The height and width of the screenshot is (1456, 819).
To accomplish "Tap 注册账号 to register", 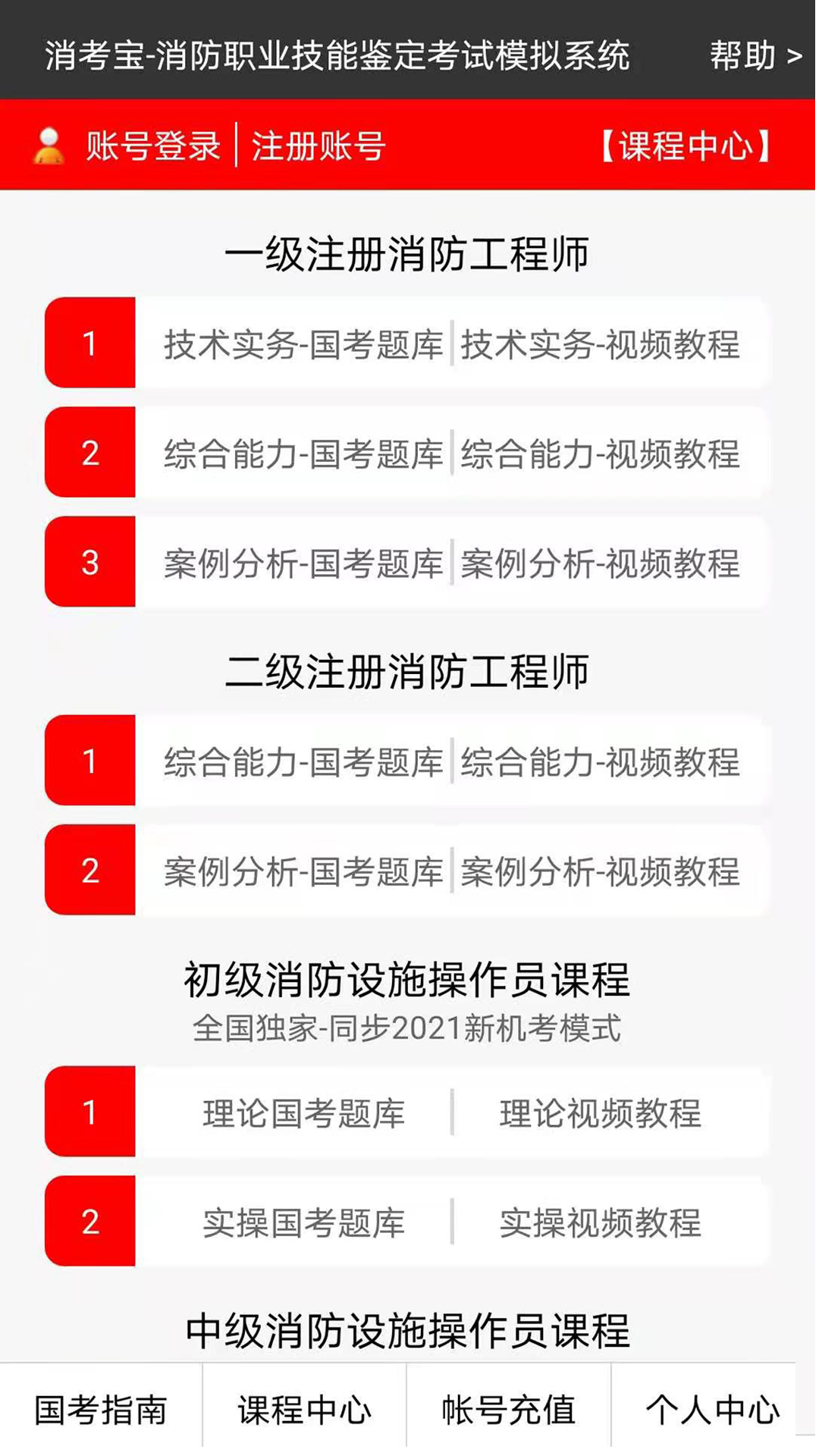I will tap(318, 146).
